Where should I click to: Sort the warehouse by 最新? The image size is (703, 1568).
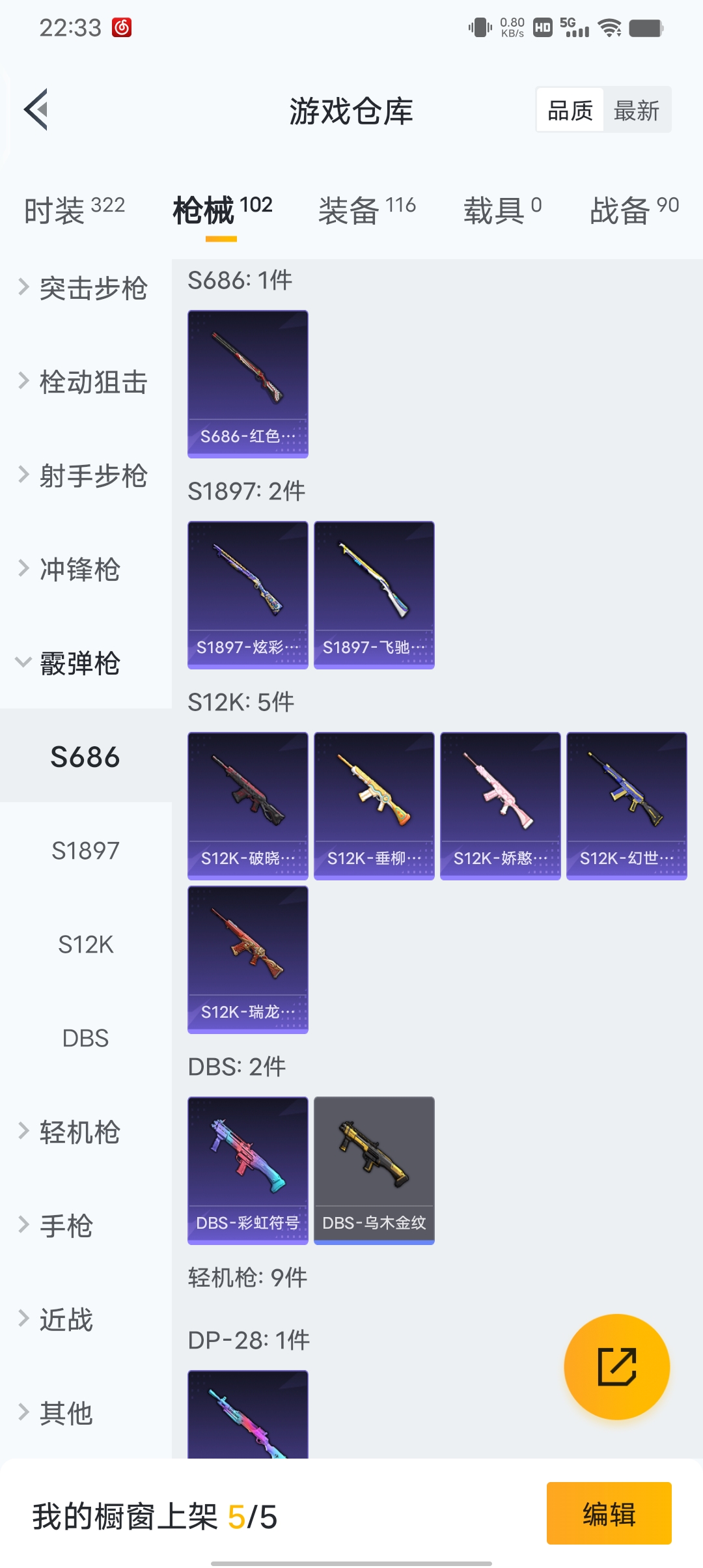pos(636,110)
